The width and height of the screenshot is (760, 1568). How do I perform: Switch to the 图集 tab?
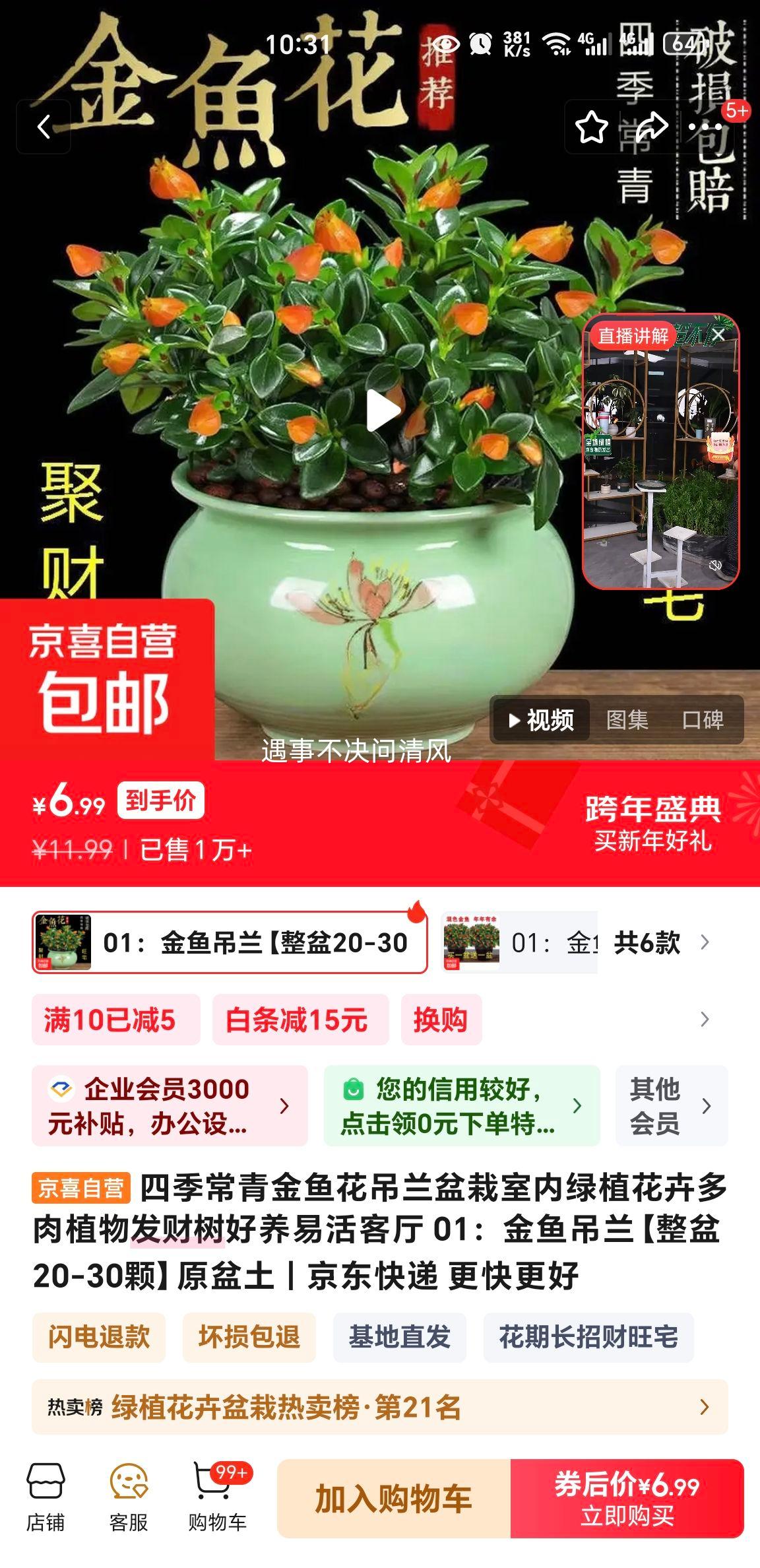627,722
